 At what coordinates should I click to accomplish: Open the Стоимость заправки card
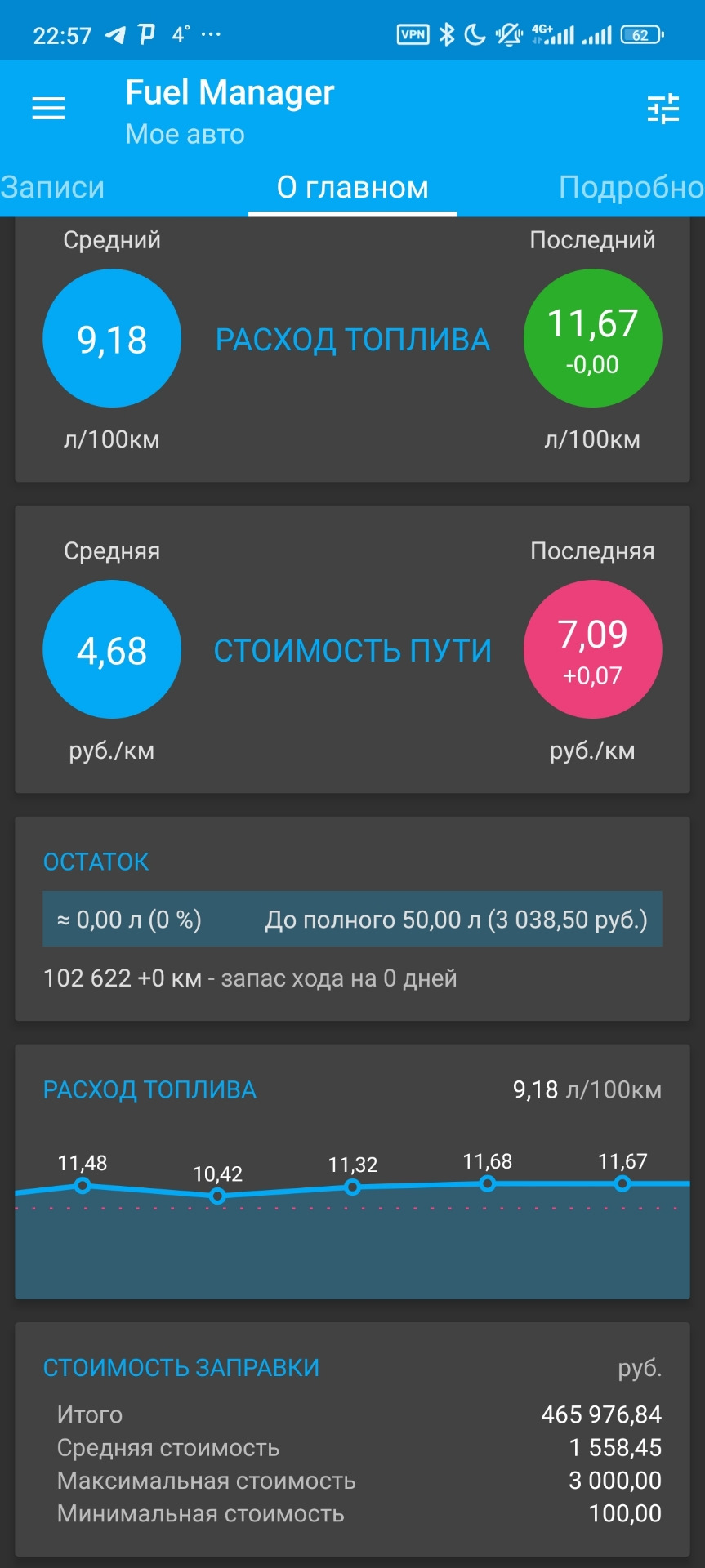352,1439
